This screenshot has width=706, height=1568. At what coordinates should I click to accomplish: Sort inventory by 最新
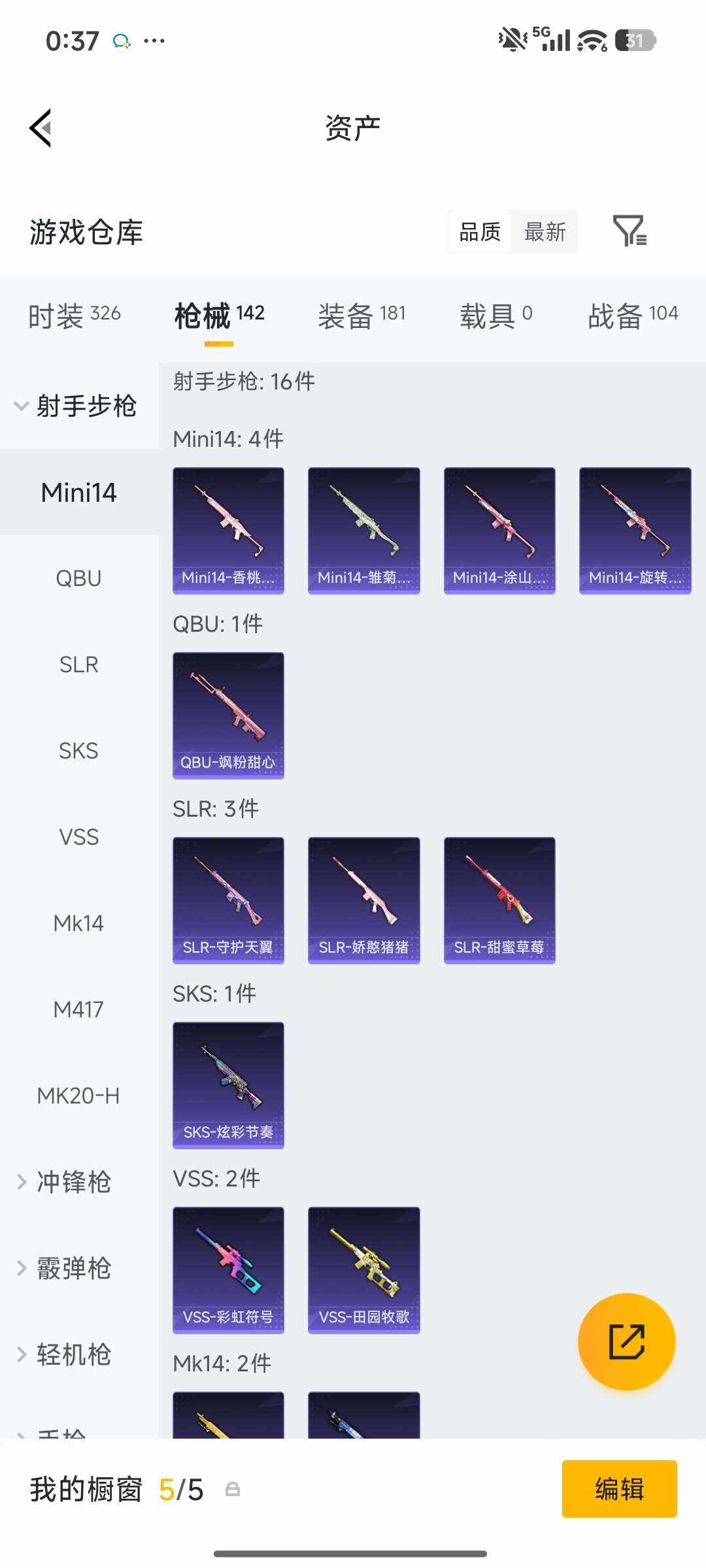pos(545,232)
